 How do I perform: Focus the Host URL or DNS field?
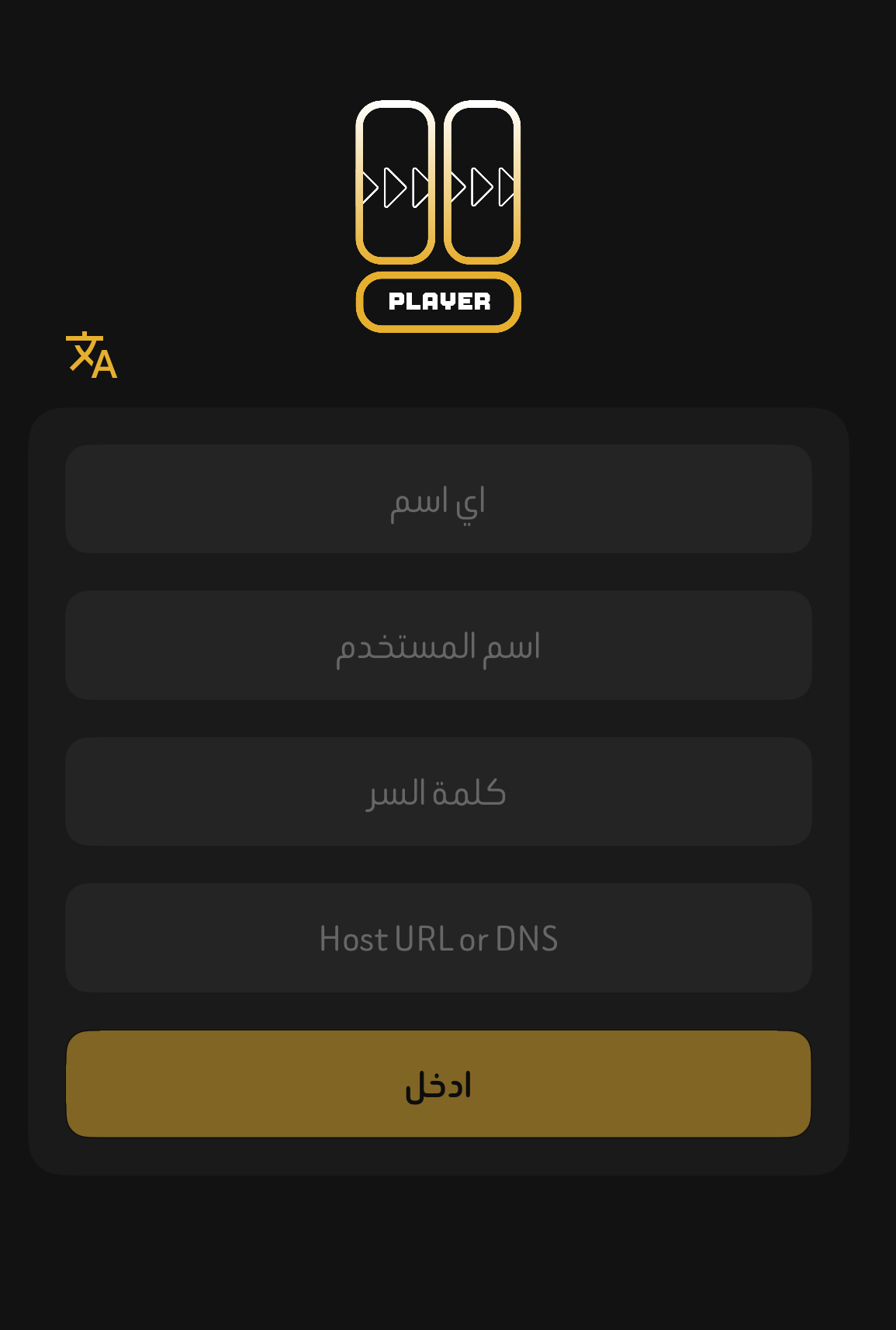click(438, 938)
